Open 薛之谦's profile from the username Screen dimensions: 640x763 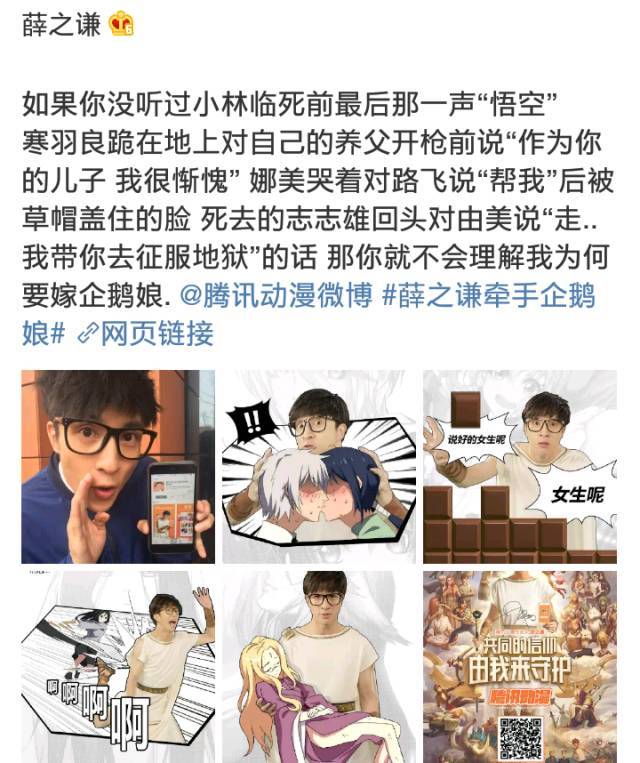tap(62, 24)
